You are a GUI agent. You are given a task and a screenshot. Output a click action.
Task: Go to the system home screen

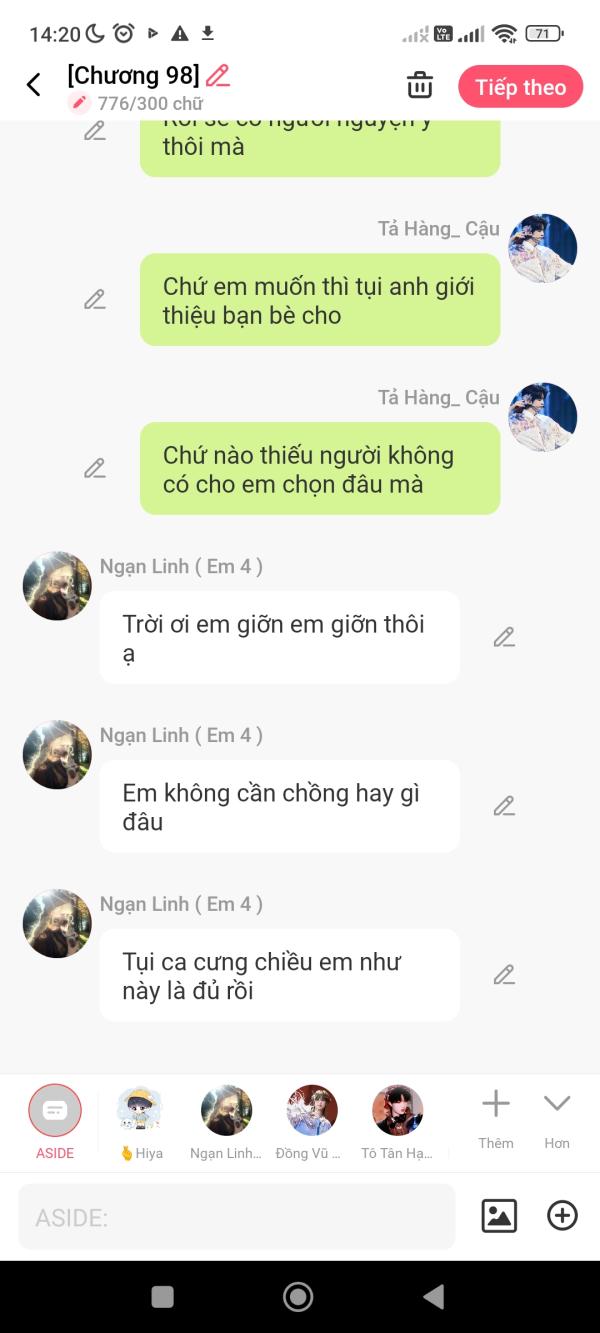coord(298,1297)
